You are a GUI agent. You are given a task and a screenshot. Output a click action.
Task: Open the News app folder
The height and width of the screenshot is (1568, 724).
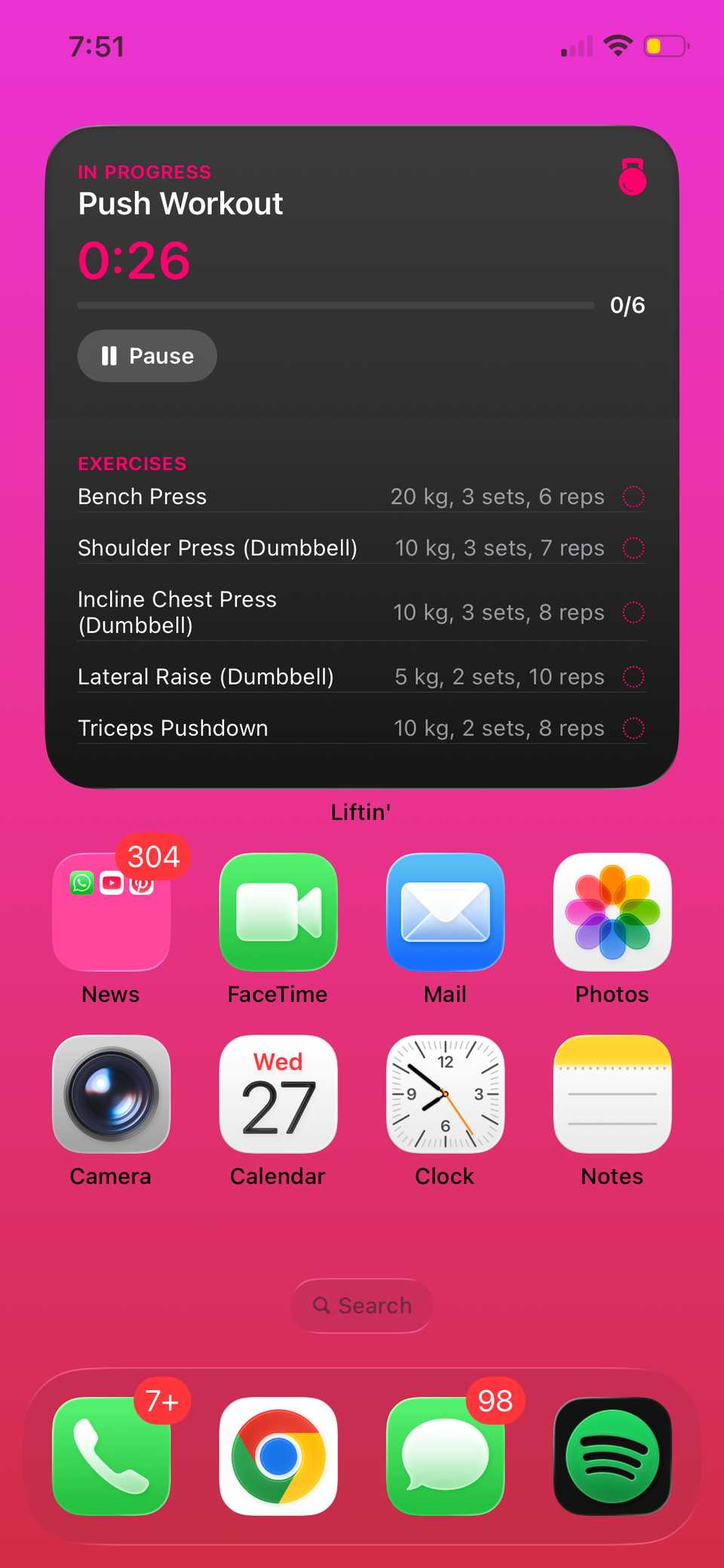(111, 912)
